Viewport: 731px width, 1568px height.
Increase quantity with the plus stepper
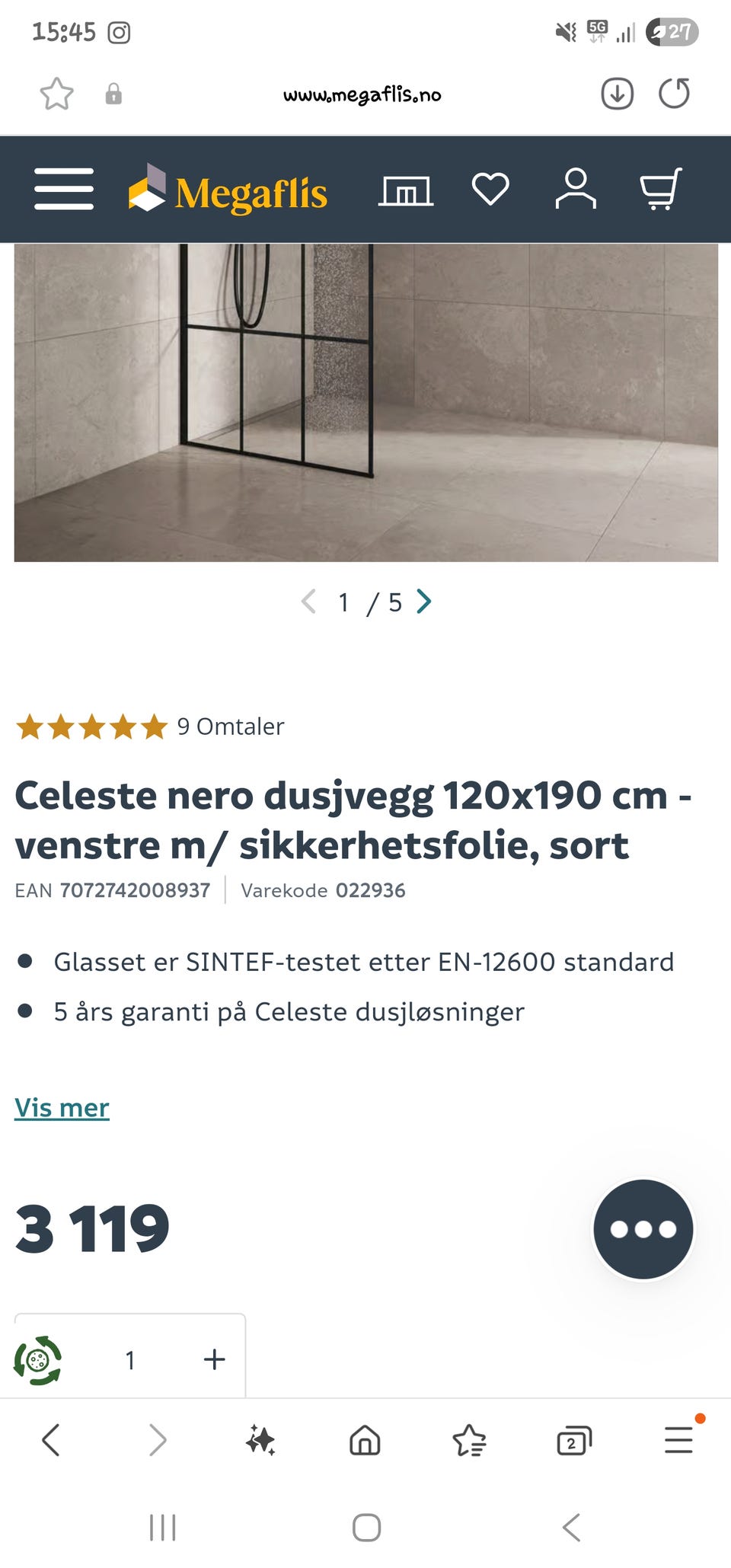pos(214,1357)
